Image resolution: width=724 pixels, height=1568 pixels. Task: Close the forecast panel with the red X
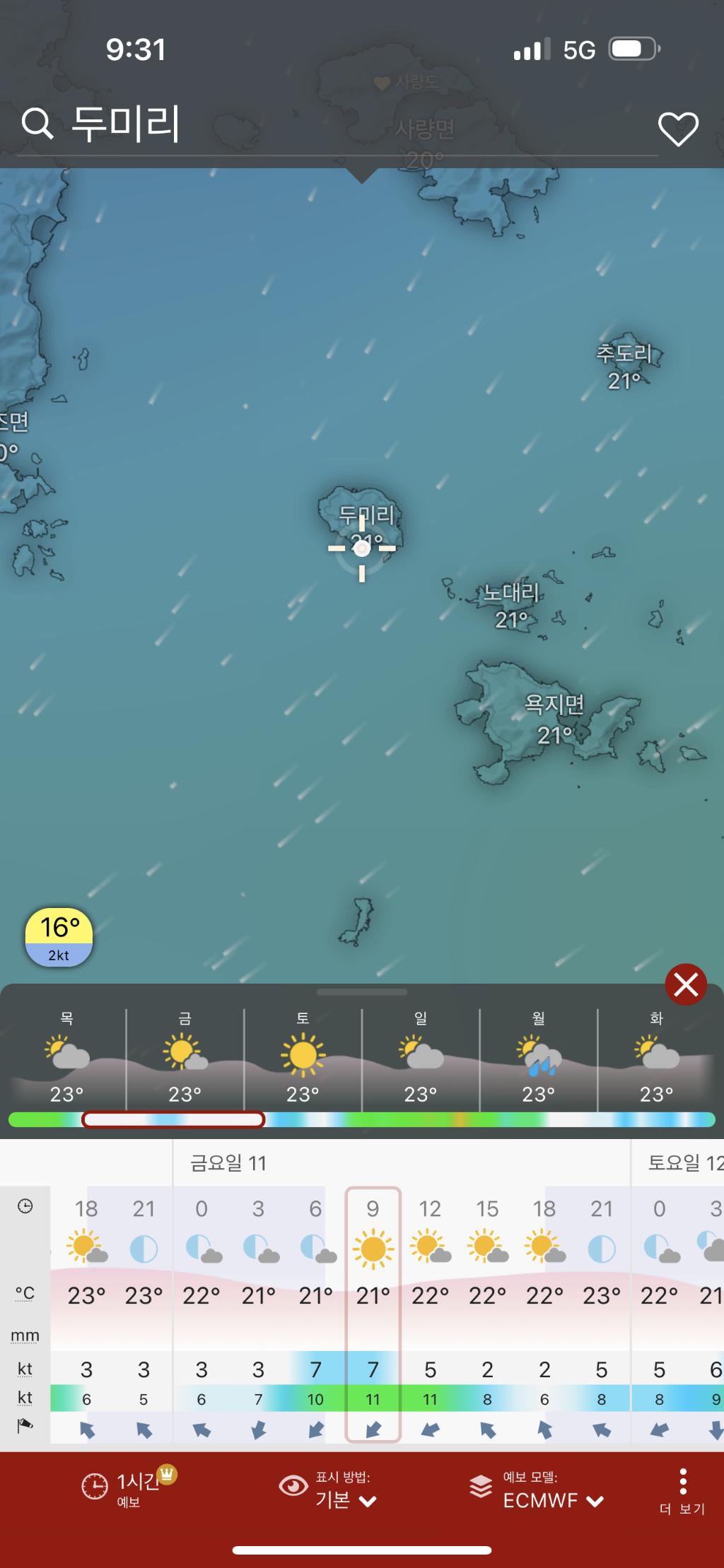(x=685, y=984)
